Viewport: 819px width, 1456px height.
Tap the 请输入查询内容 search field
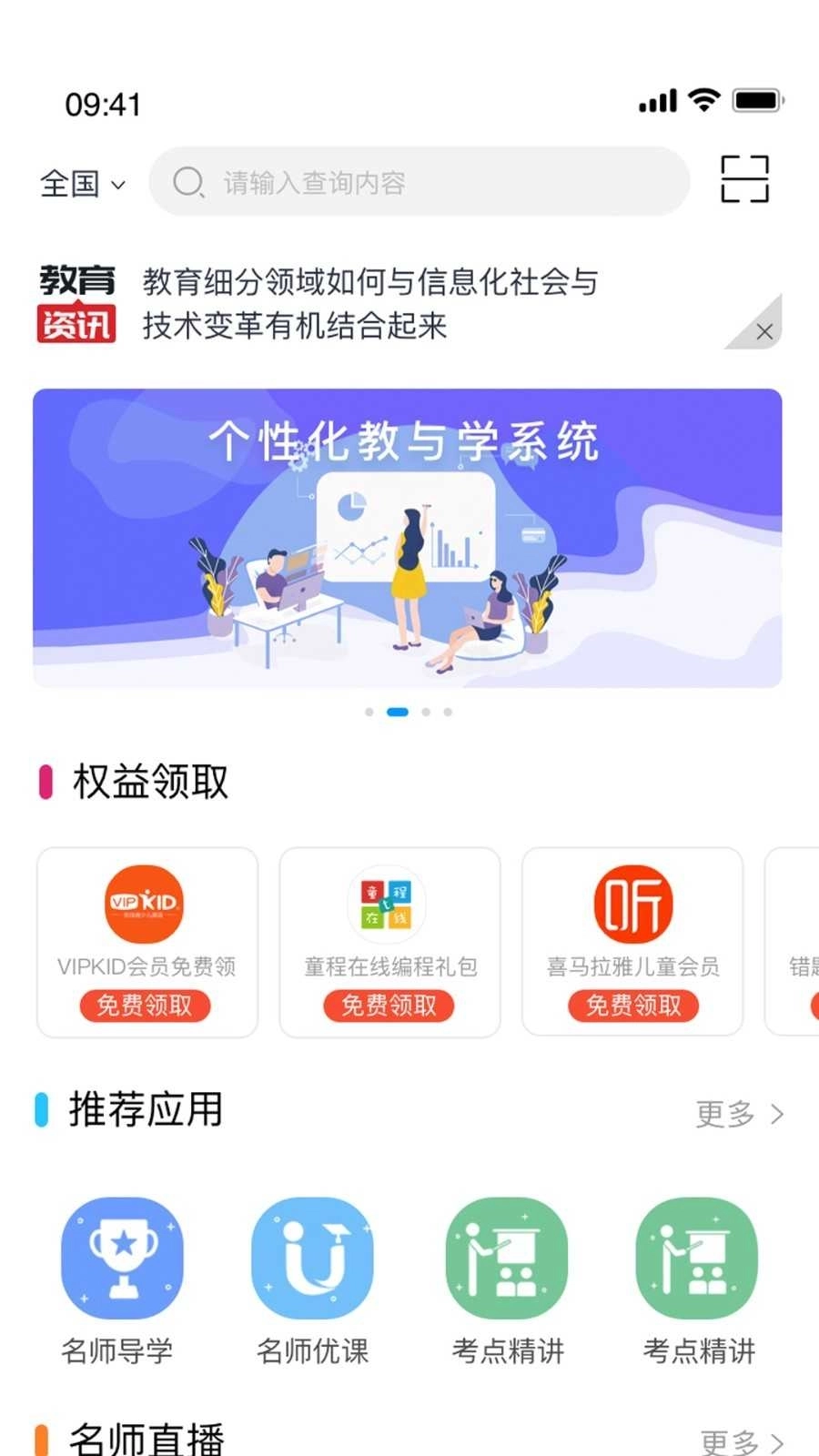click(x=419, y=181)
